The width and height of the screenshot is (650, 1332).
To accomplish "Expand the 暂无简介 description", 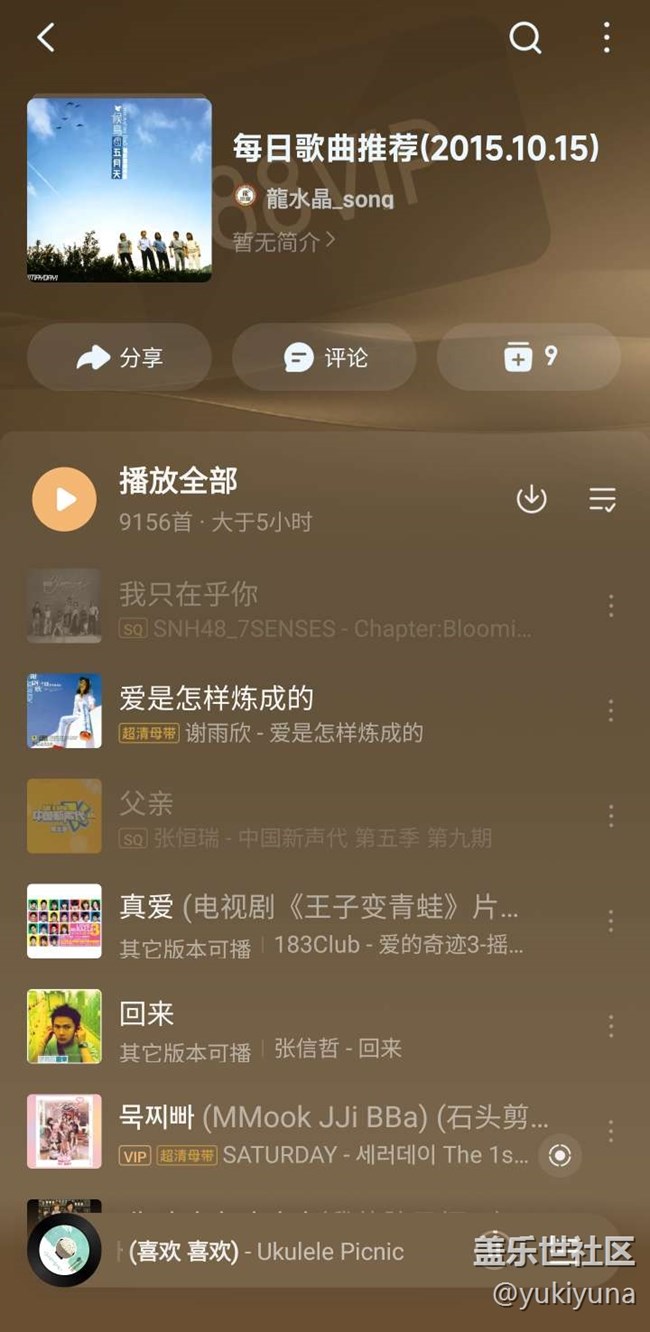I will point(283,241).
